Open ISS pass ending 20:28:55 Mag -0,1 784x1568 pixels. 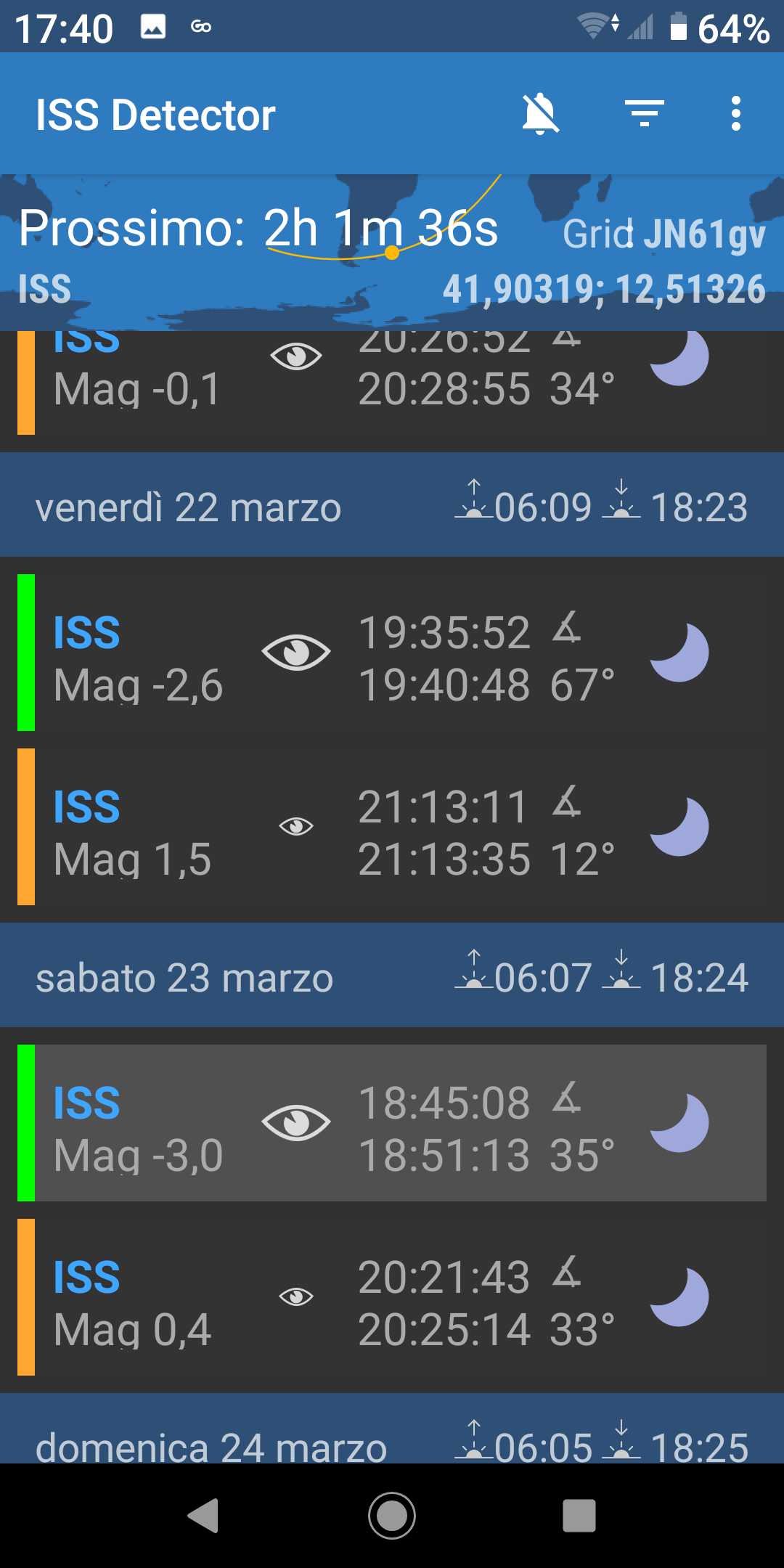click(x=392, y=385)
